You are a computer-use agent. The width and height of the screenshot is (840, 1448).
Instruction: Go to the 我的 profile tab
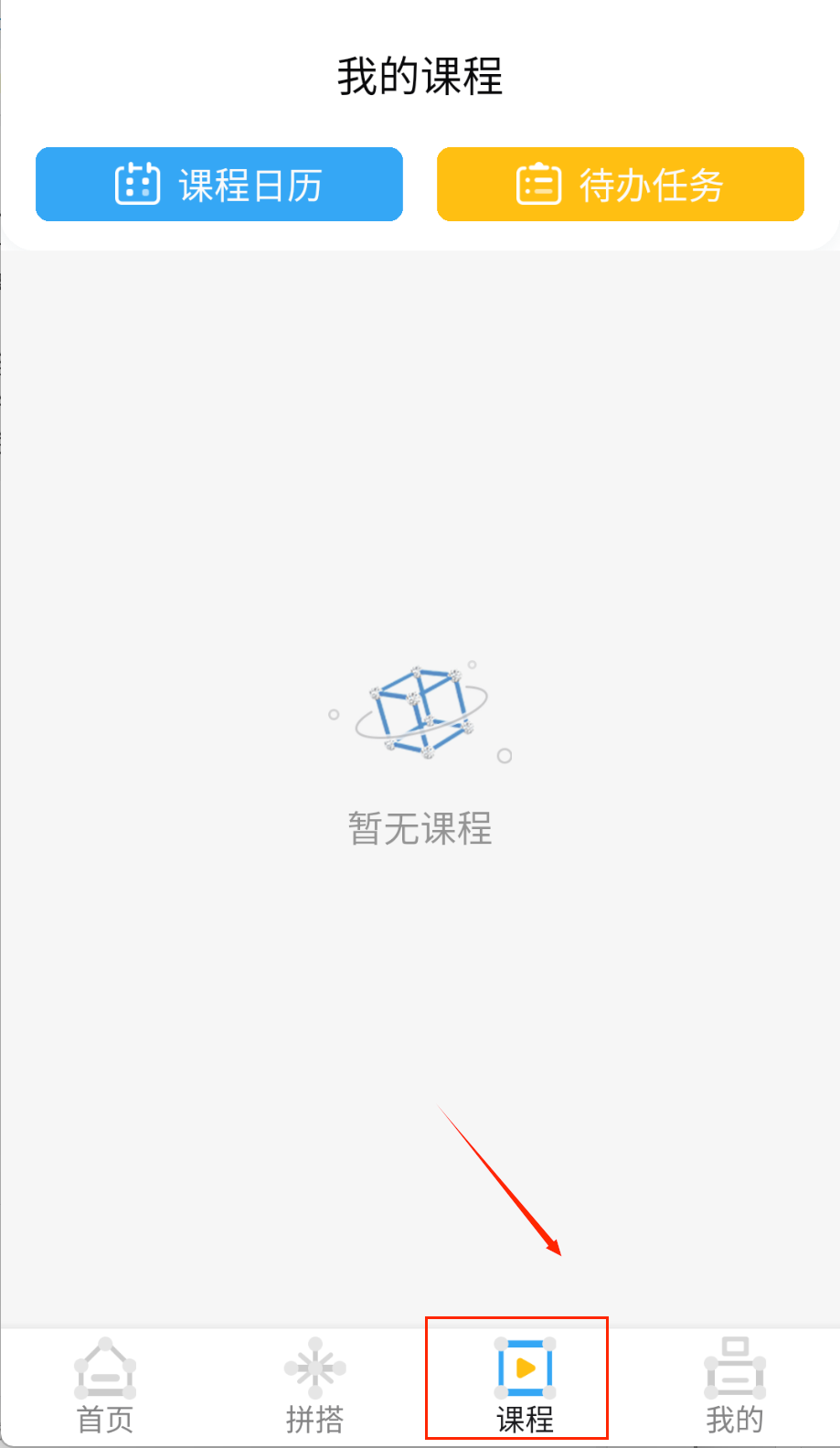pos(734,1386)
